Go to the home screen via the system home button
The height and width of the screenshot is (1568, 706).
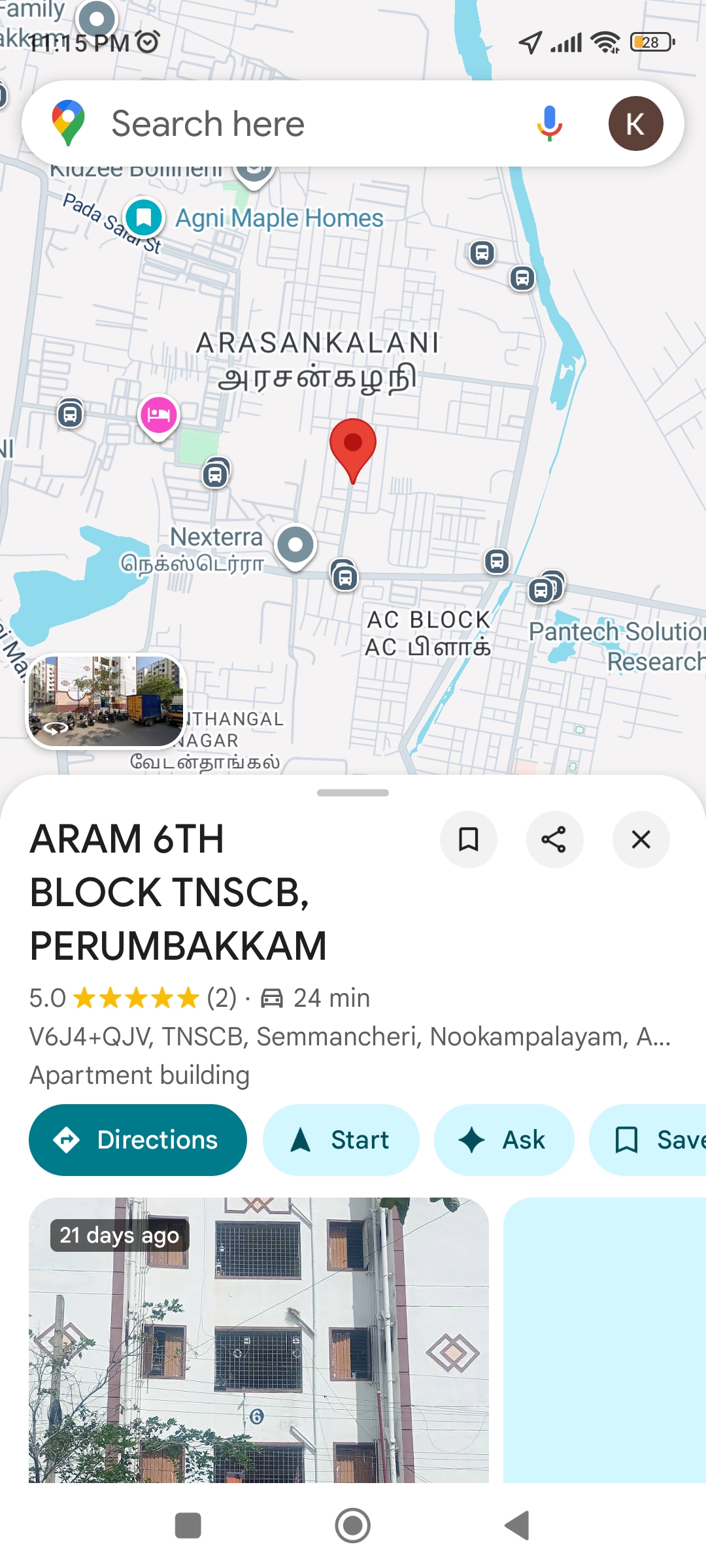tap(353, 1526)
